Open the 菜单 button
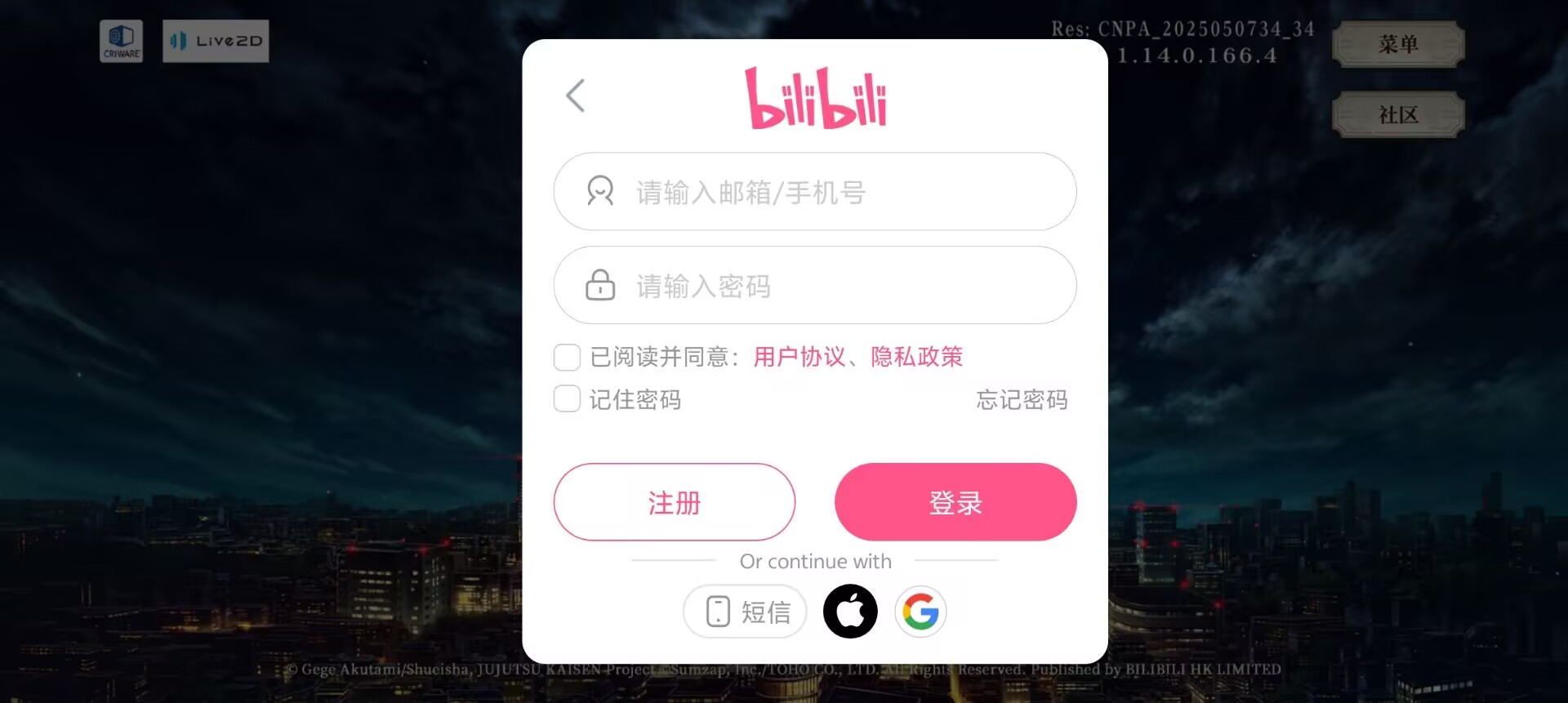Viewport: 1568px width, 703px height. (1398, 44)
